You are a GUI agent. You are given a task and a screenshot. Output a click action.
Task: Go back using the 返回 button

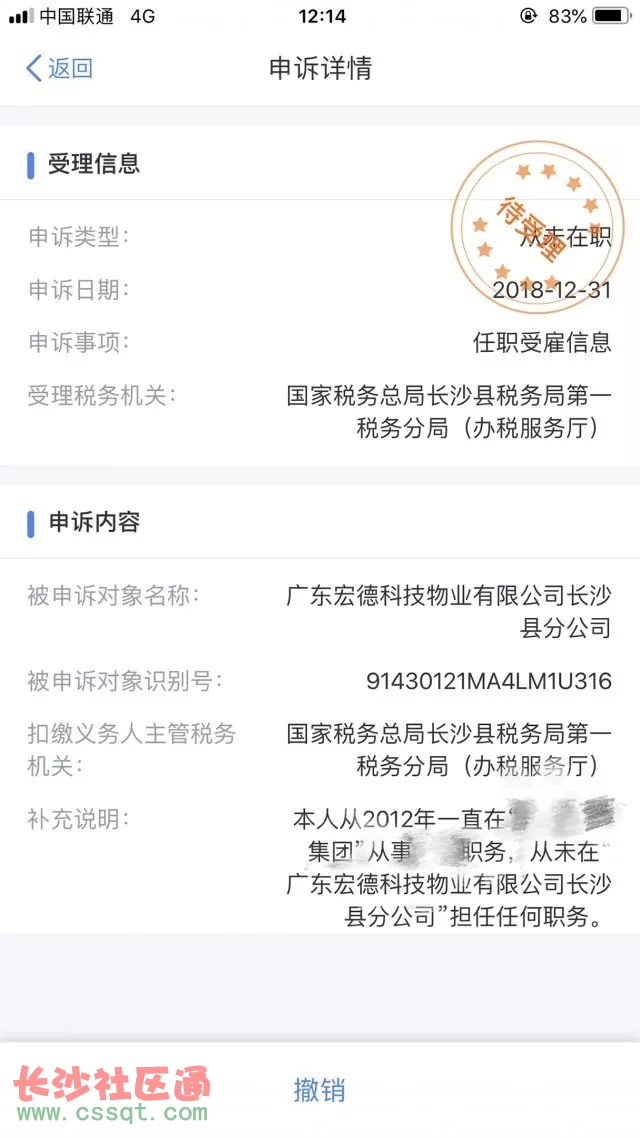59,68
